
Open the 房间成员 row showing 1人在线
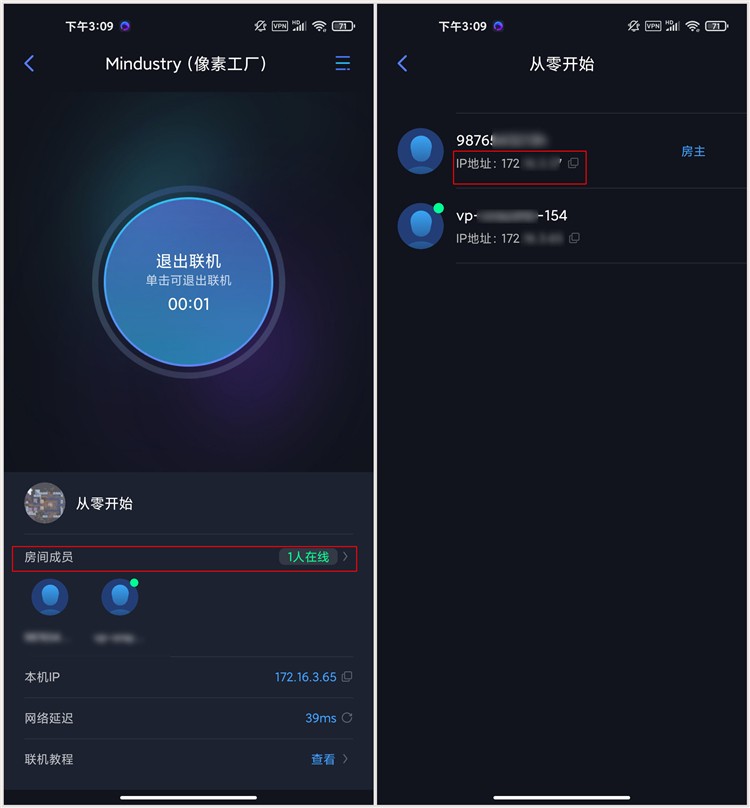click(185, 557)
